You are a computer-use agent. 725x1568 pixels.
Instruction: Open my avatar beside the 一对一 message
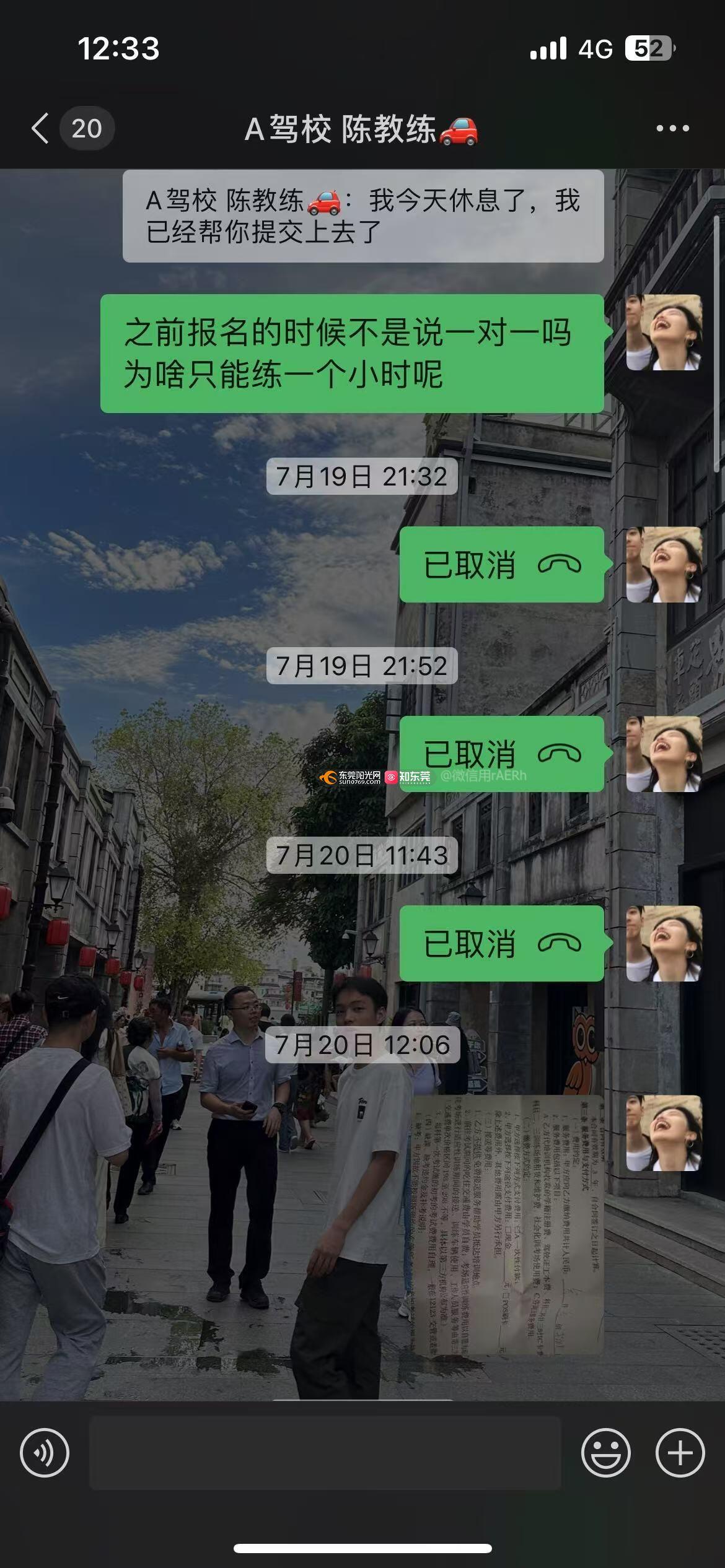(664, 333)
